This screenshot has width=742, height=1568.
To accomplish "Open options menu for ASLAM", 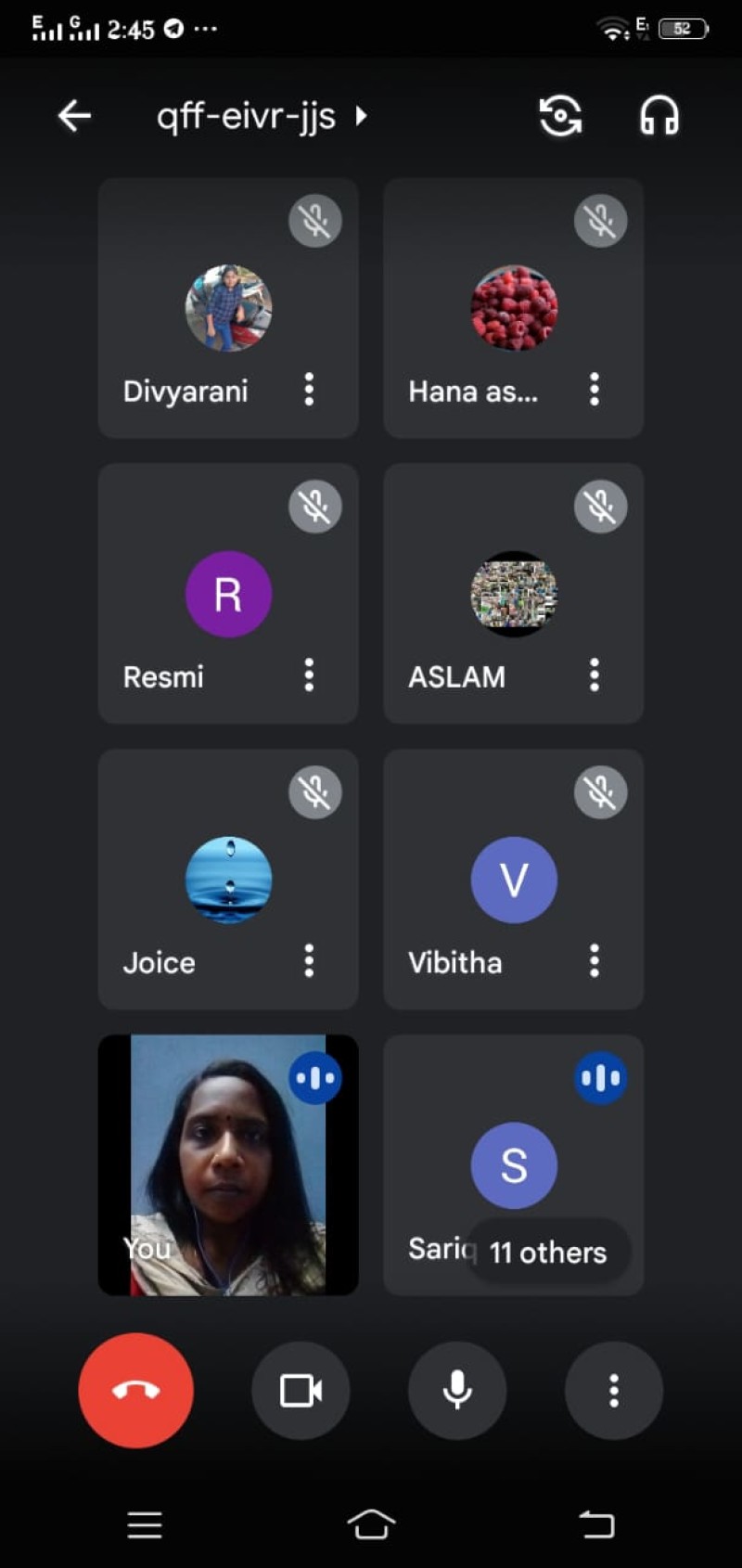I will point(595,675).
